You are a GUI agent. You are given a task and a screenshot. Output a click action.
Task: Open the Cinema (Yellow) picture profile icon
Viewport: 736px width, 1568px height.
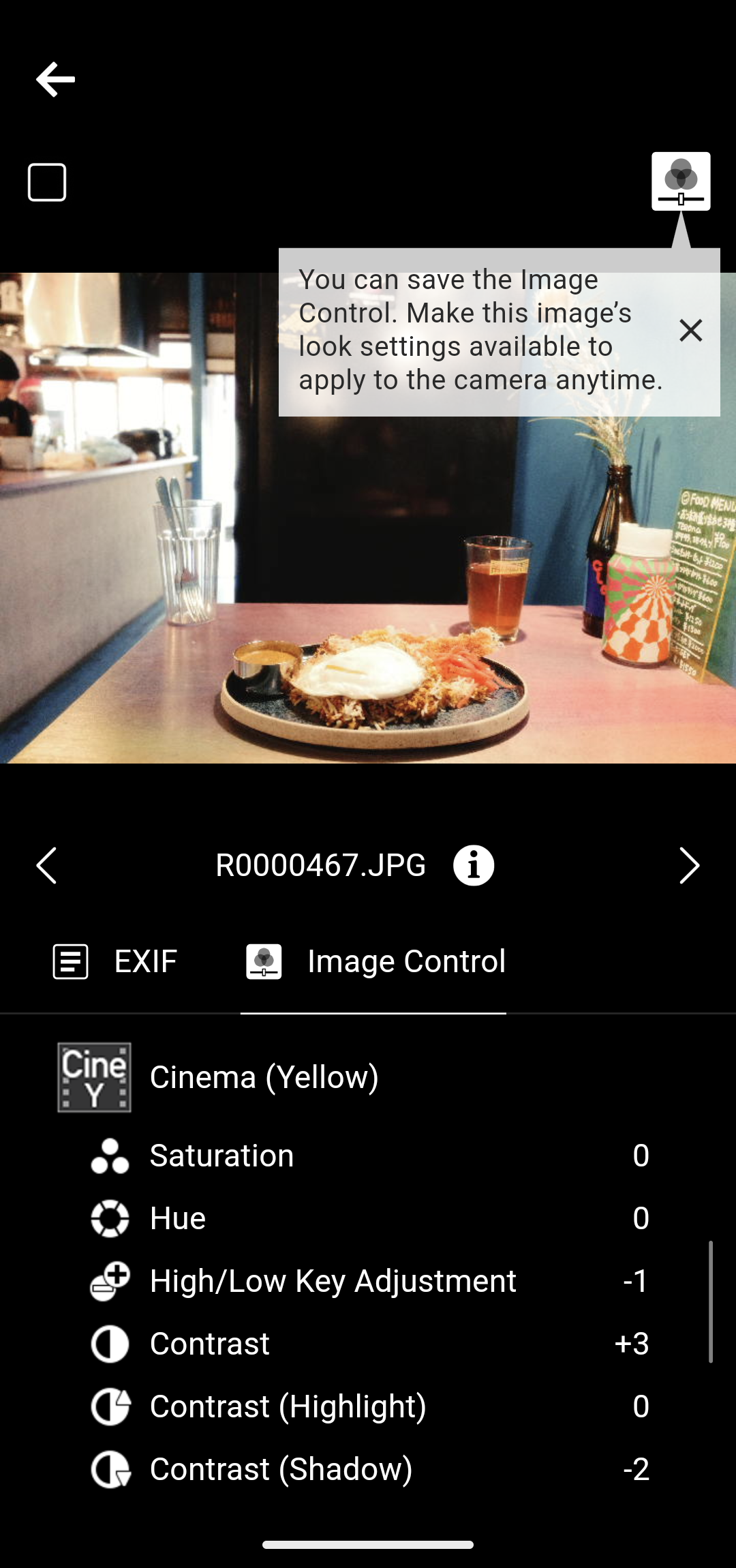click(x=94, y=1076)
